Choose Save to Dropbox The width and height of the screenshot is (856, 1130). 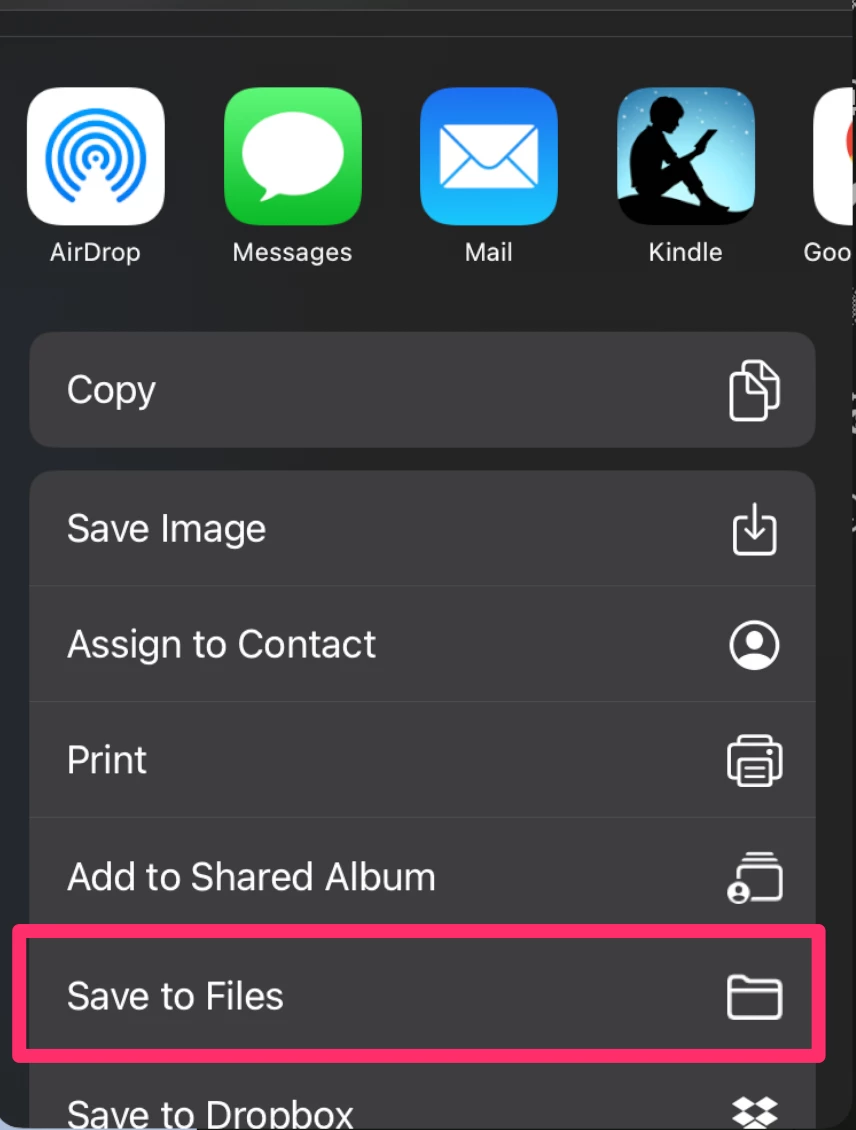point(422,1110)
